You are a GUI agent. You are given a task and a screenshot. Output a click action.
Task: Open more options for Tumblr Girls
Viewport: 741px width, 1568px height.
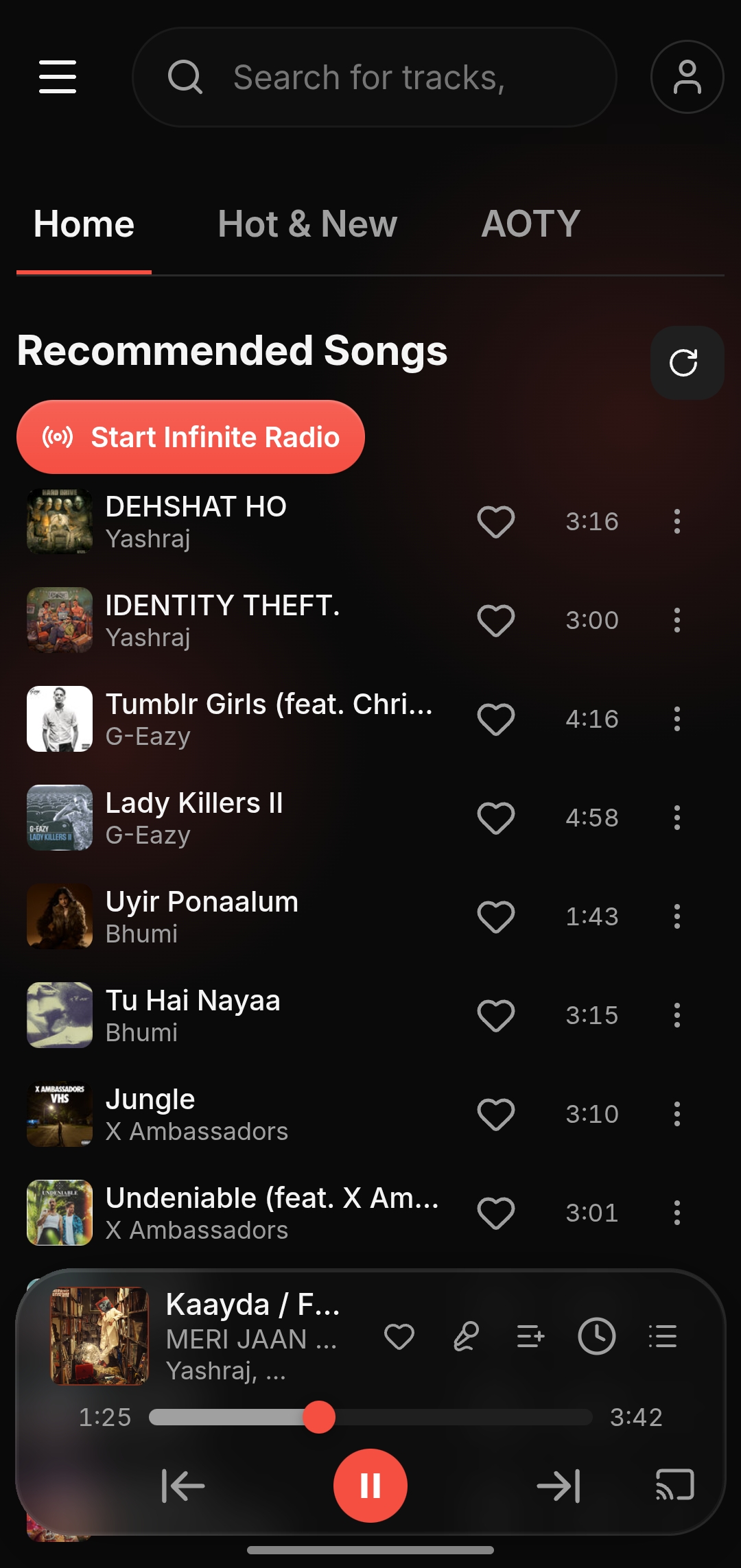pos(677,719)
